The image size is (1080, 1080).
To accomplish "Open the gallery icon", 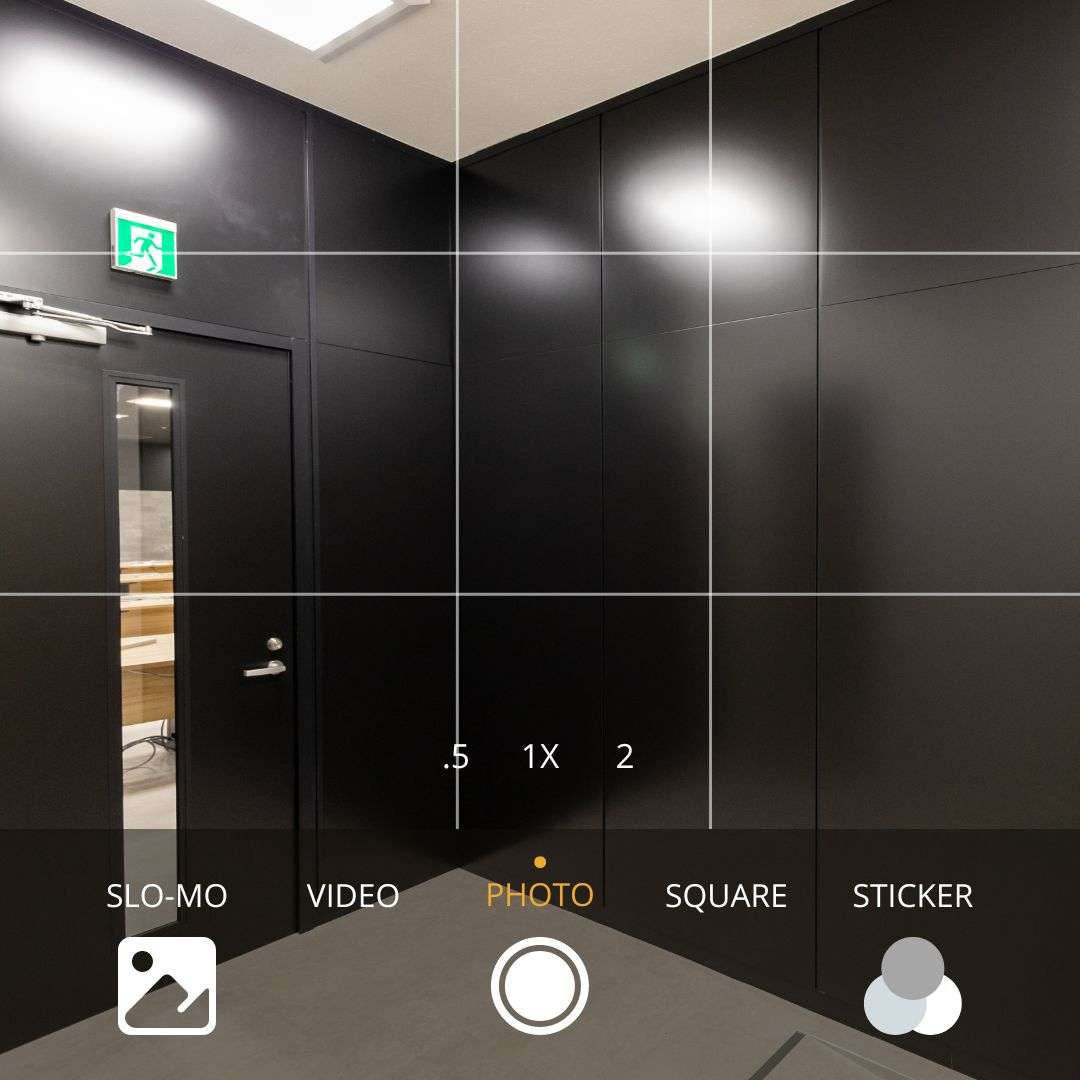I will click(x=167, y=986).
